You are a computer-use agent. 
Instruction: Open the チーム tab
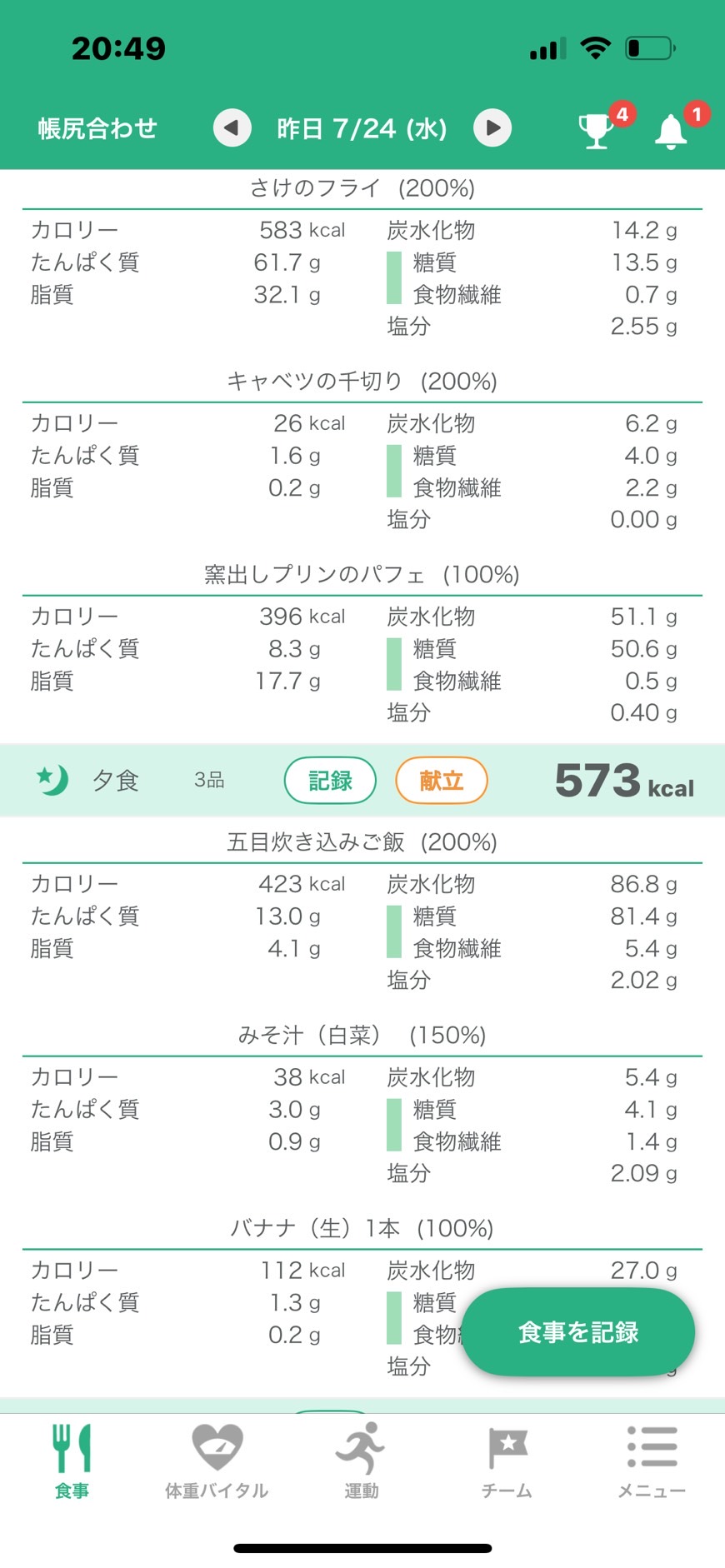(507, 1461)
